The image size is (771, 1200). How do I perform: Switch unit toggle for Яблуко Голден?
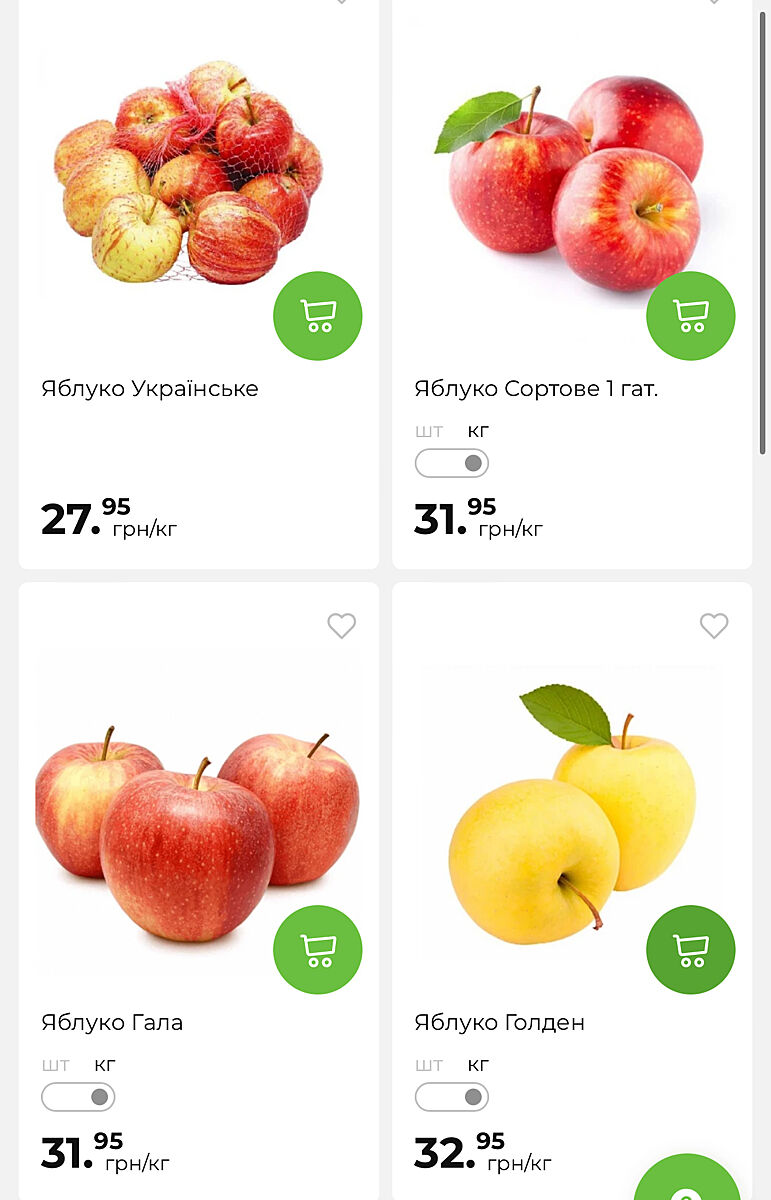(x=452, y=1097)
